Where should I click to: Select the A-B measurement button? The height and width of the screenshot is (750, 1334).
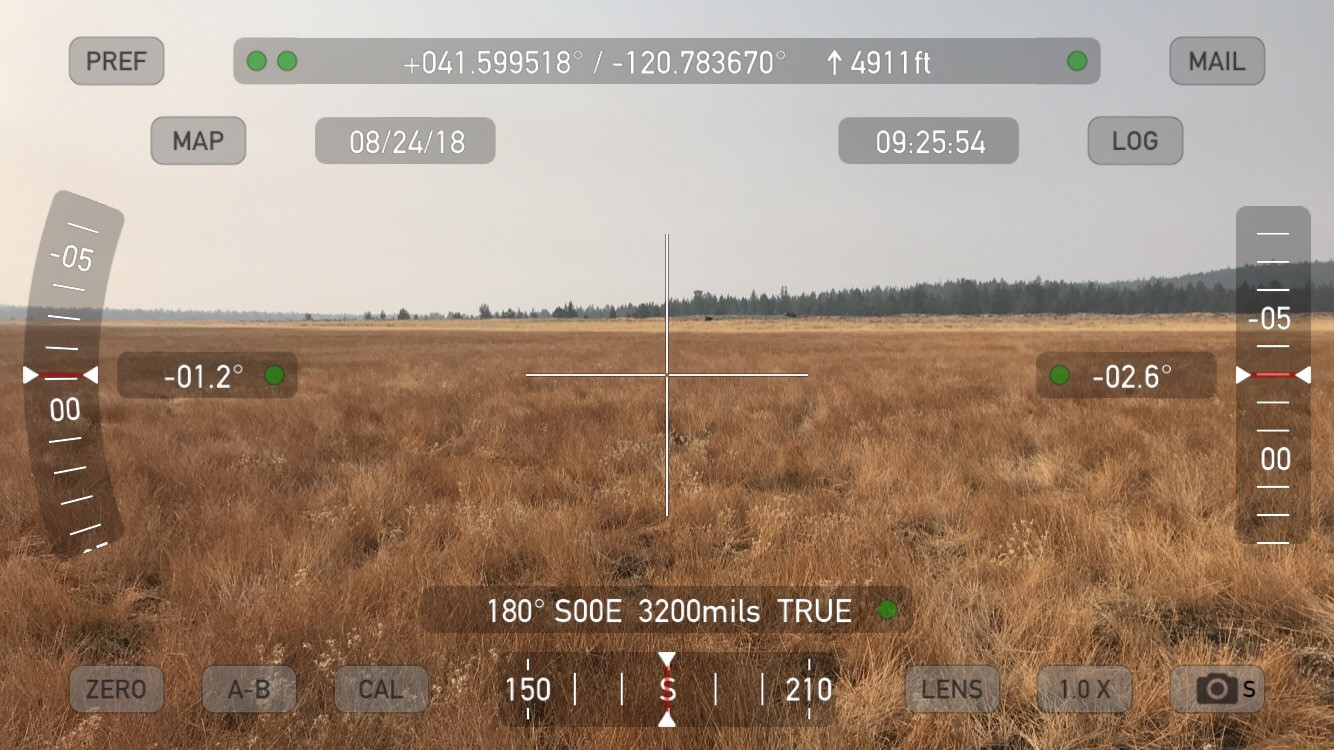pyautogui.click(x=249, y=689)
